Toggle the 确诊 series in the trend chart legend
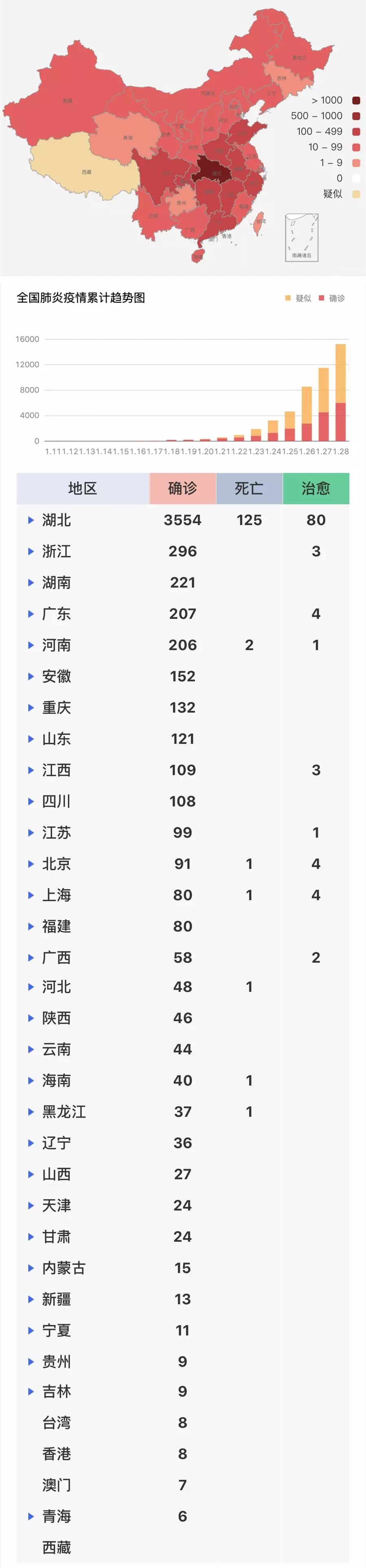 pyautogui.click(x=333, y=298)
